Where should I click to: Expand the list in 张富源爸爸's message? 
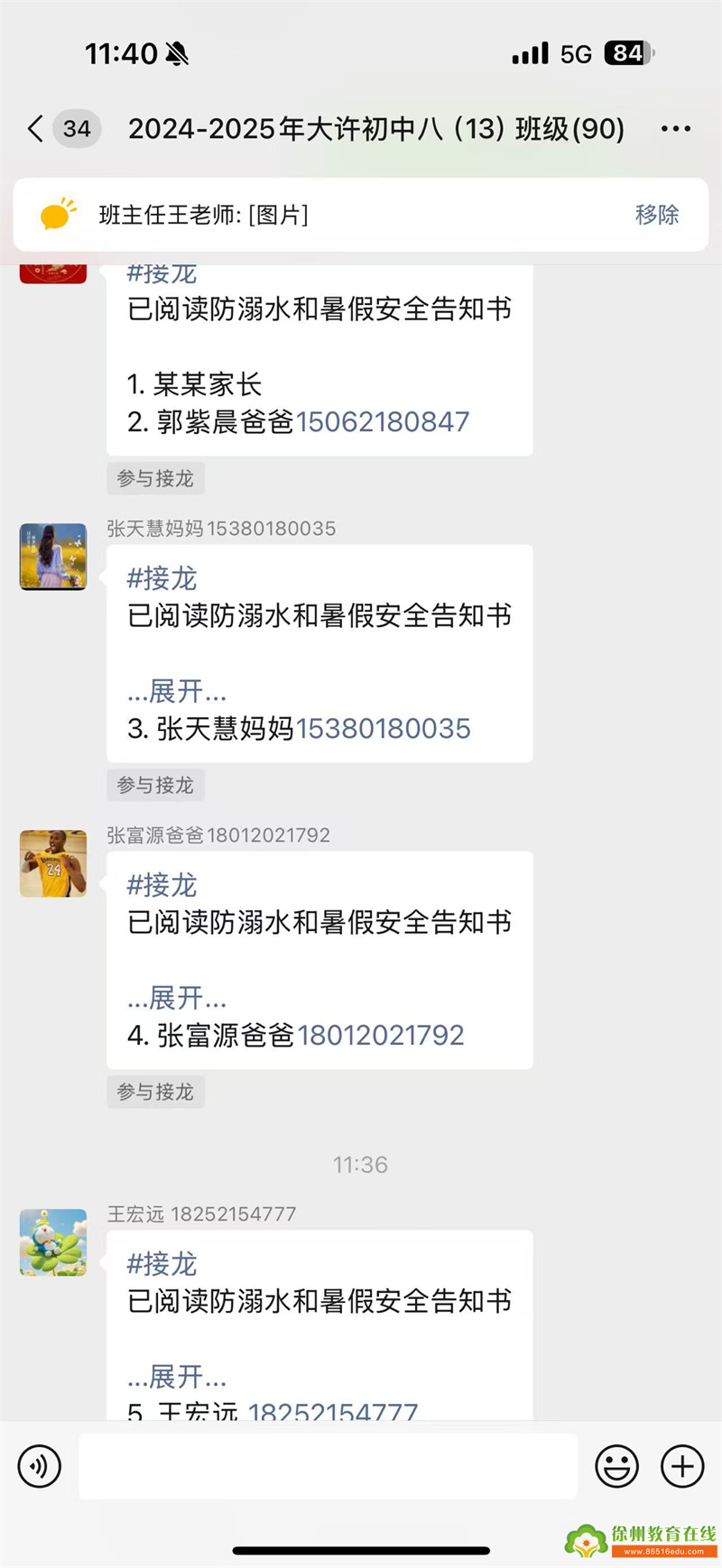point(176,998)
